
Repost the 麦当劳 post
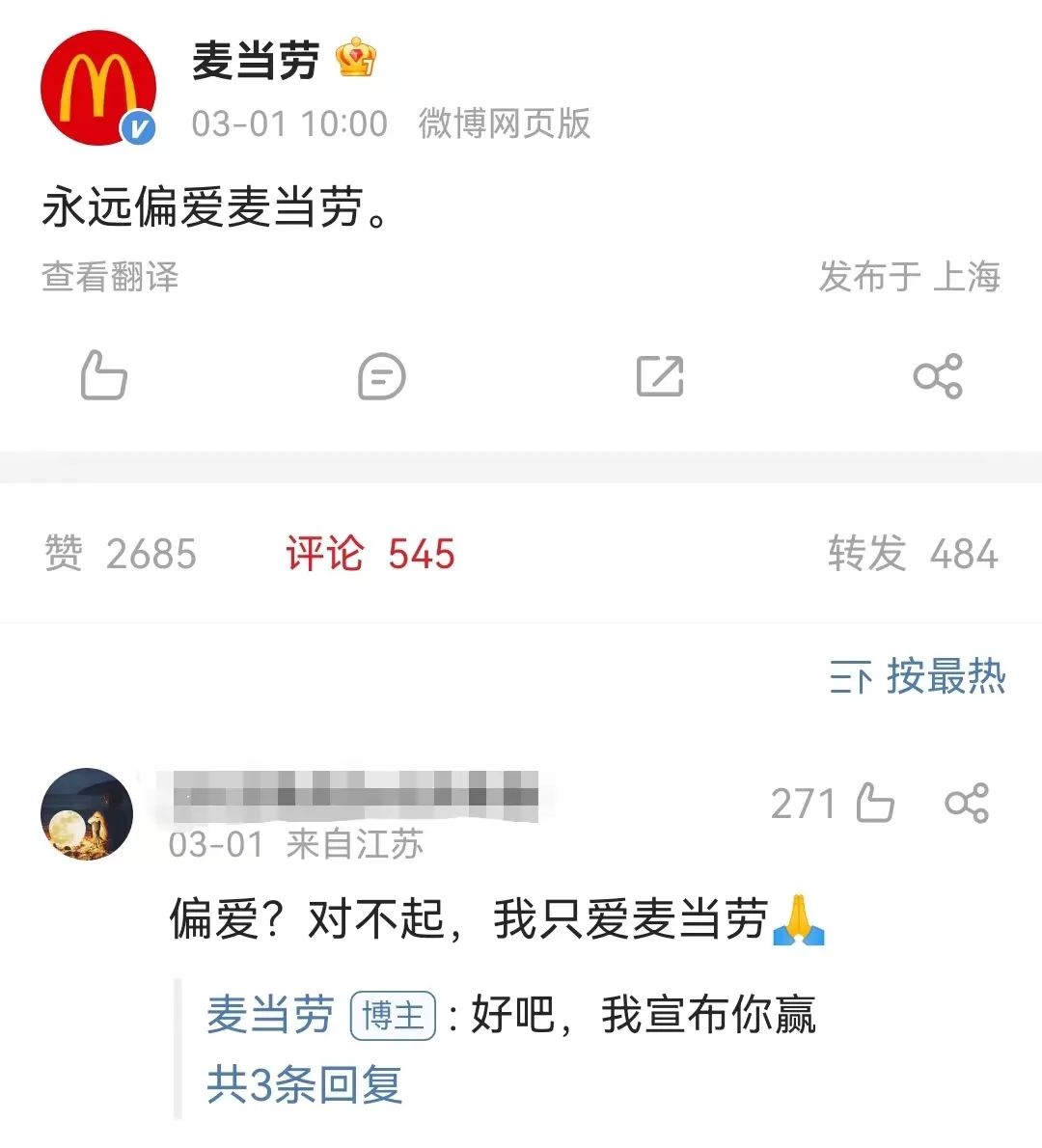coord(660,376)
